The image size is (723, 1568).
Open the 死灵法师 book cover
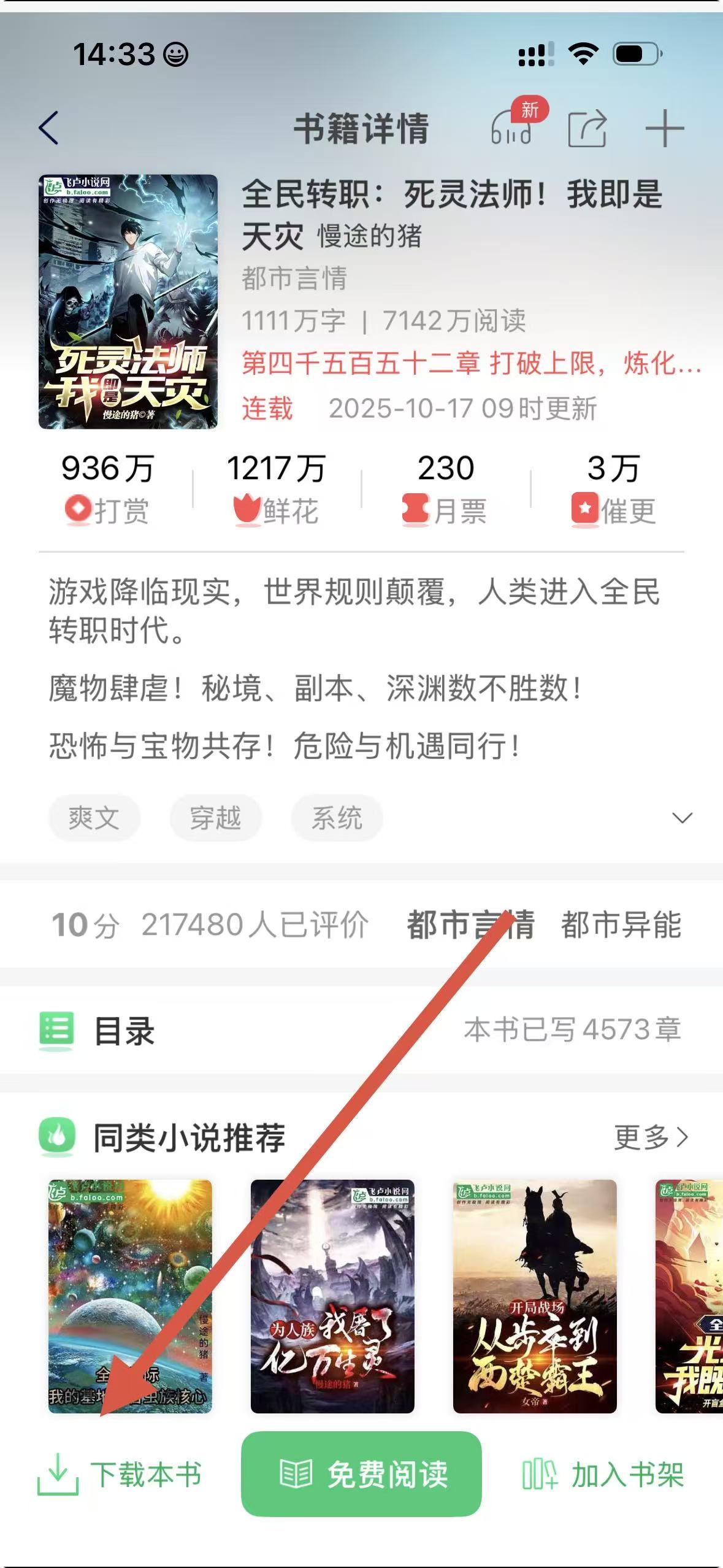(x=128, y=302)
